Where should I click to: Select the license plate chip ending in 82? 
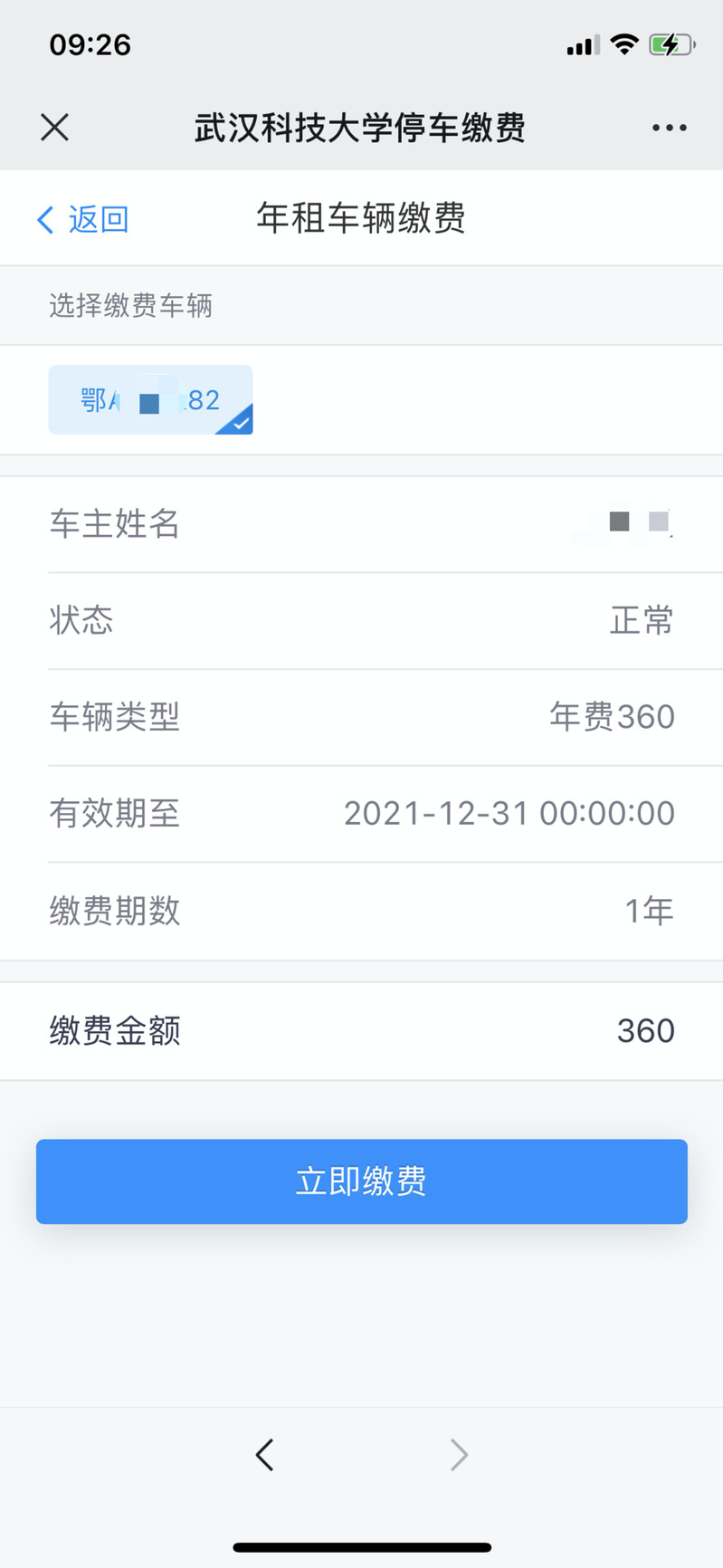point(150,400)
